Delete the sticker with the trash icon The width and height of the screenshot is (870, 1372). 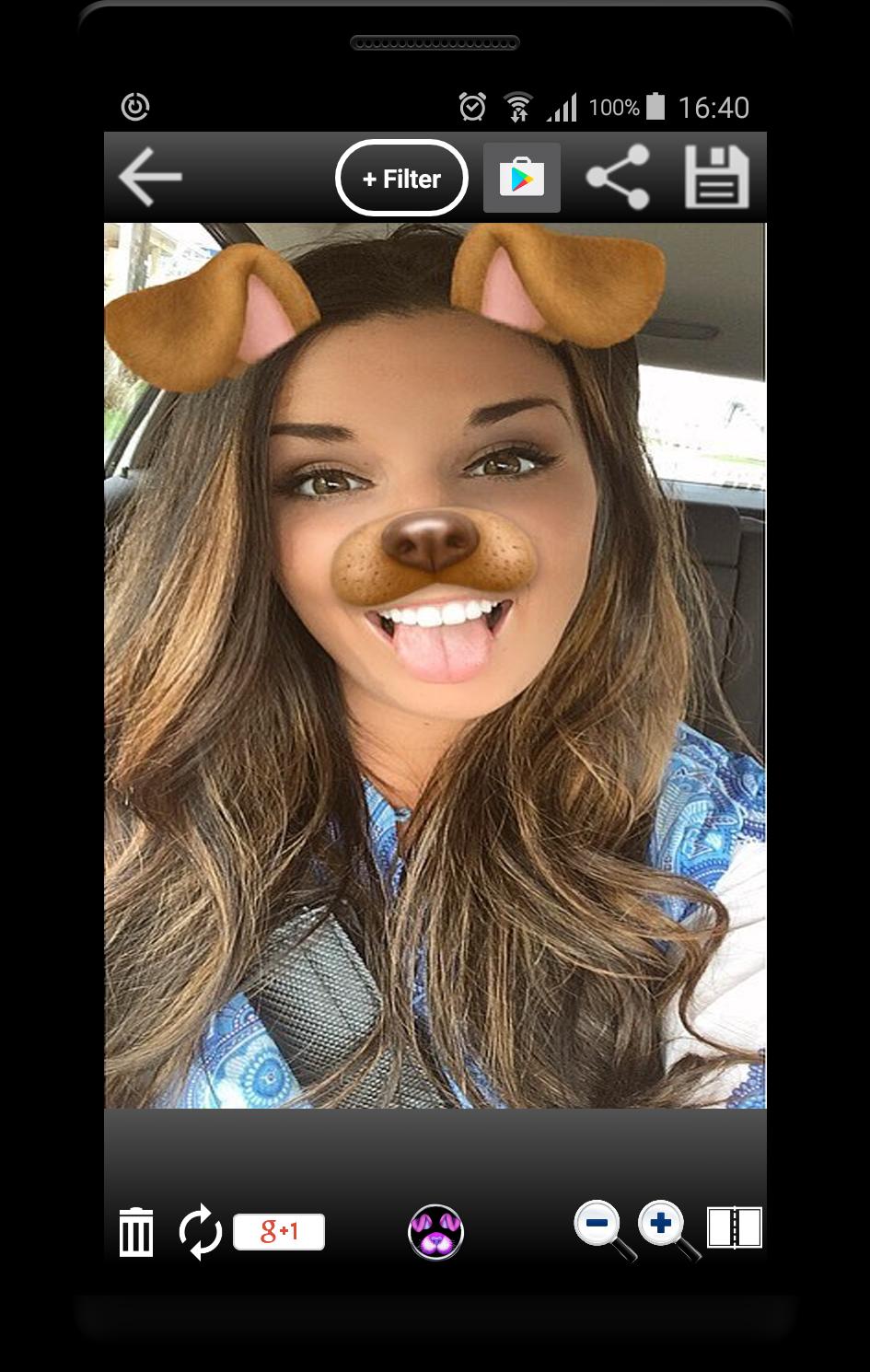coord(136,1232)
